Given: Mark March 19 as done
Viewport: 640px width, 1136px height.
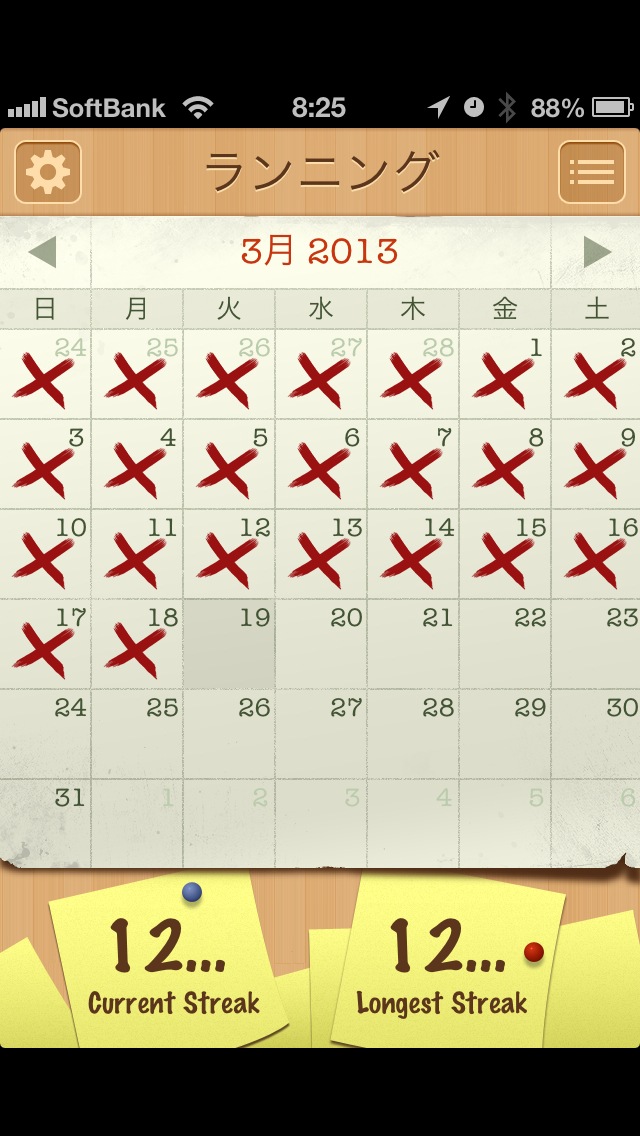Looking at the screenshot, I should (229, 645).
